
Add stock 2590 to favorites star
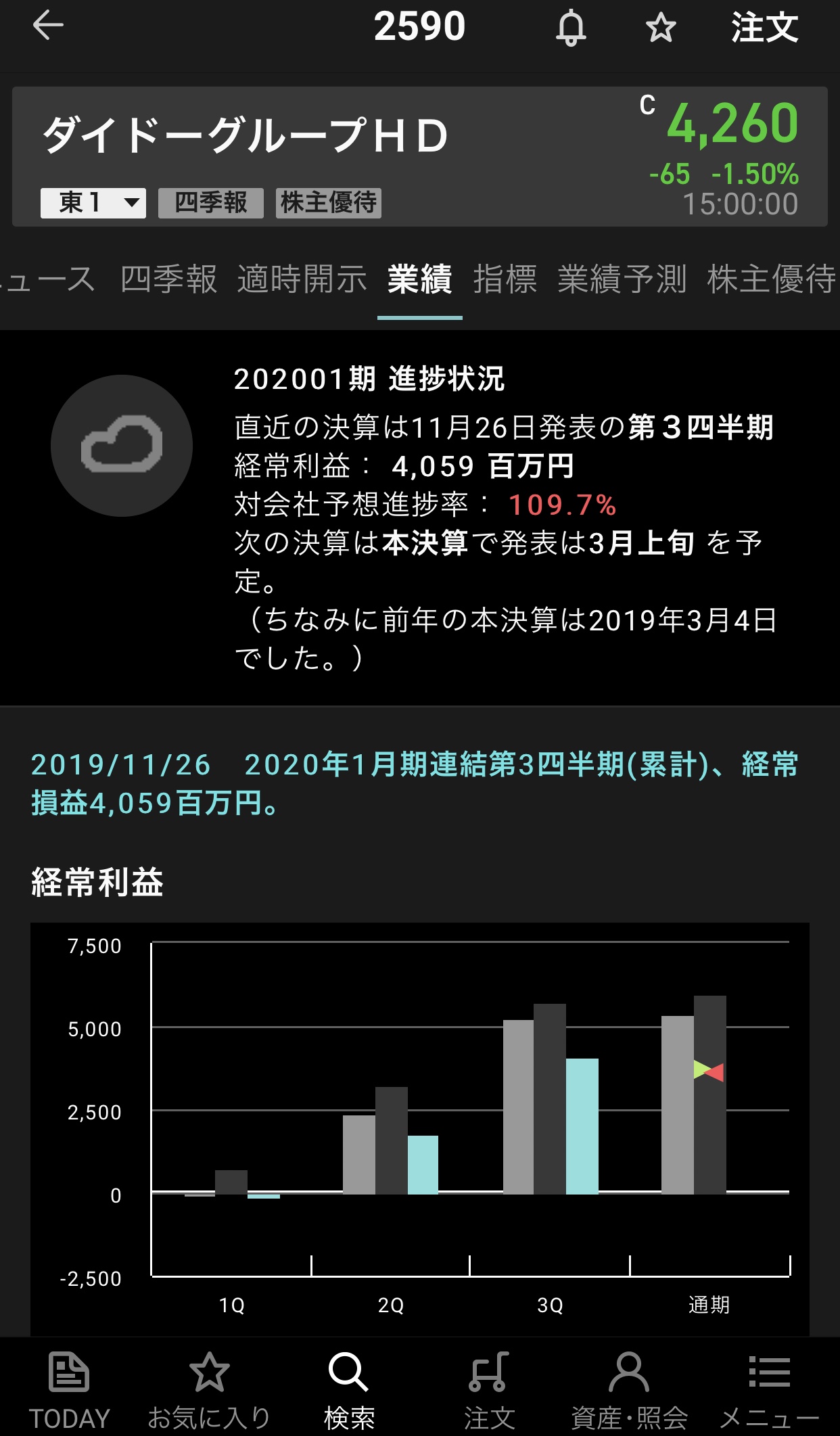(660, 28)
